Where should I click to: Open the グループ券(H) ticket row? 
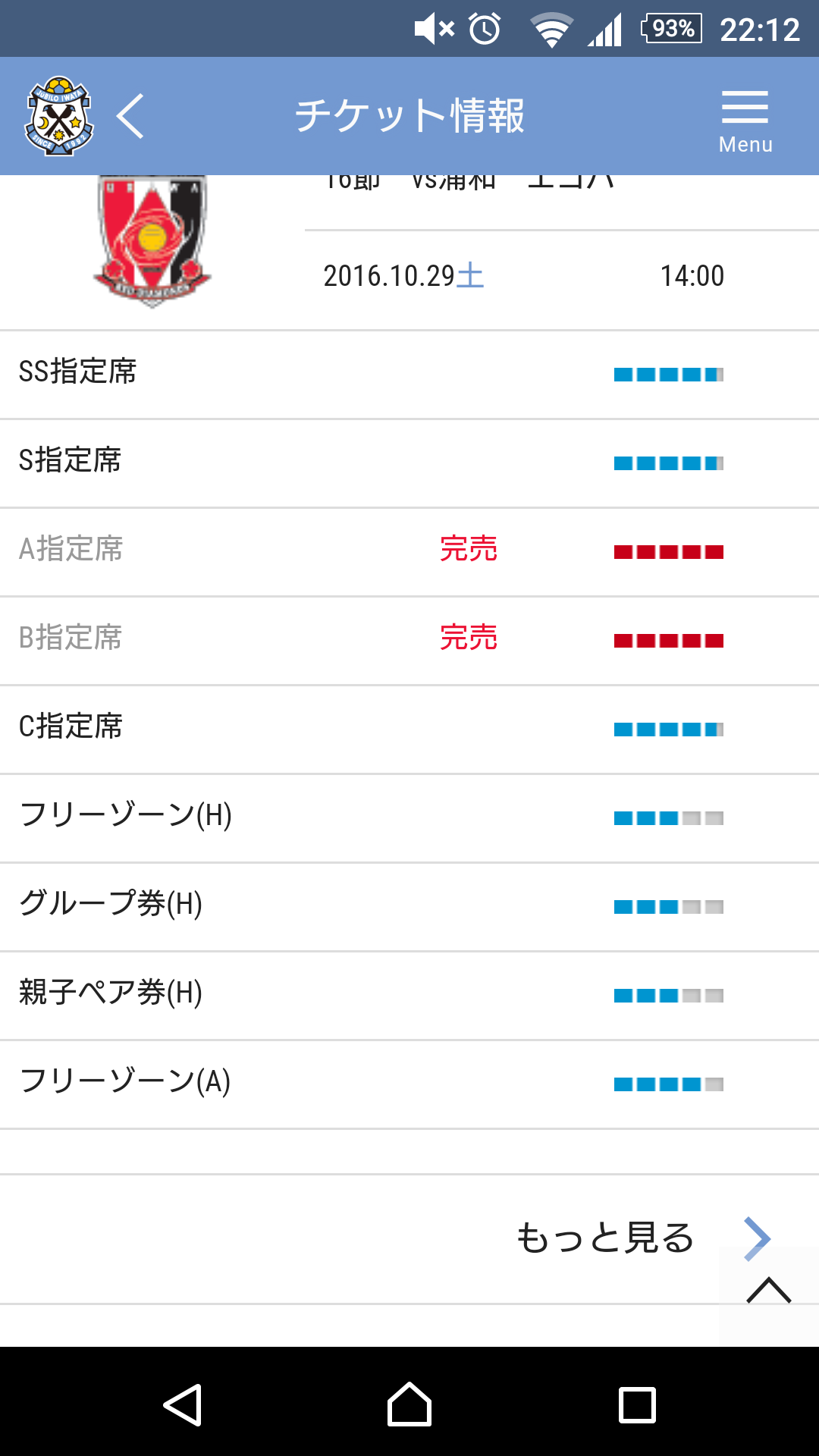coord(409,907)
